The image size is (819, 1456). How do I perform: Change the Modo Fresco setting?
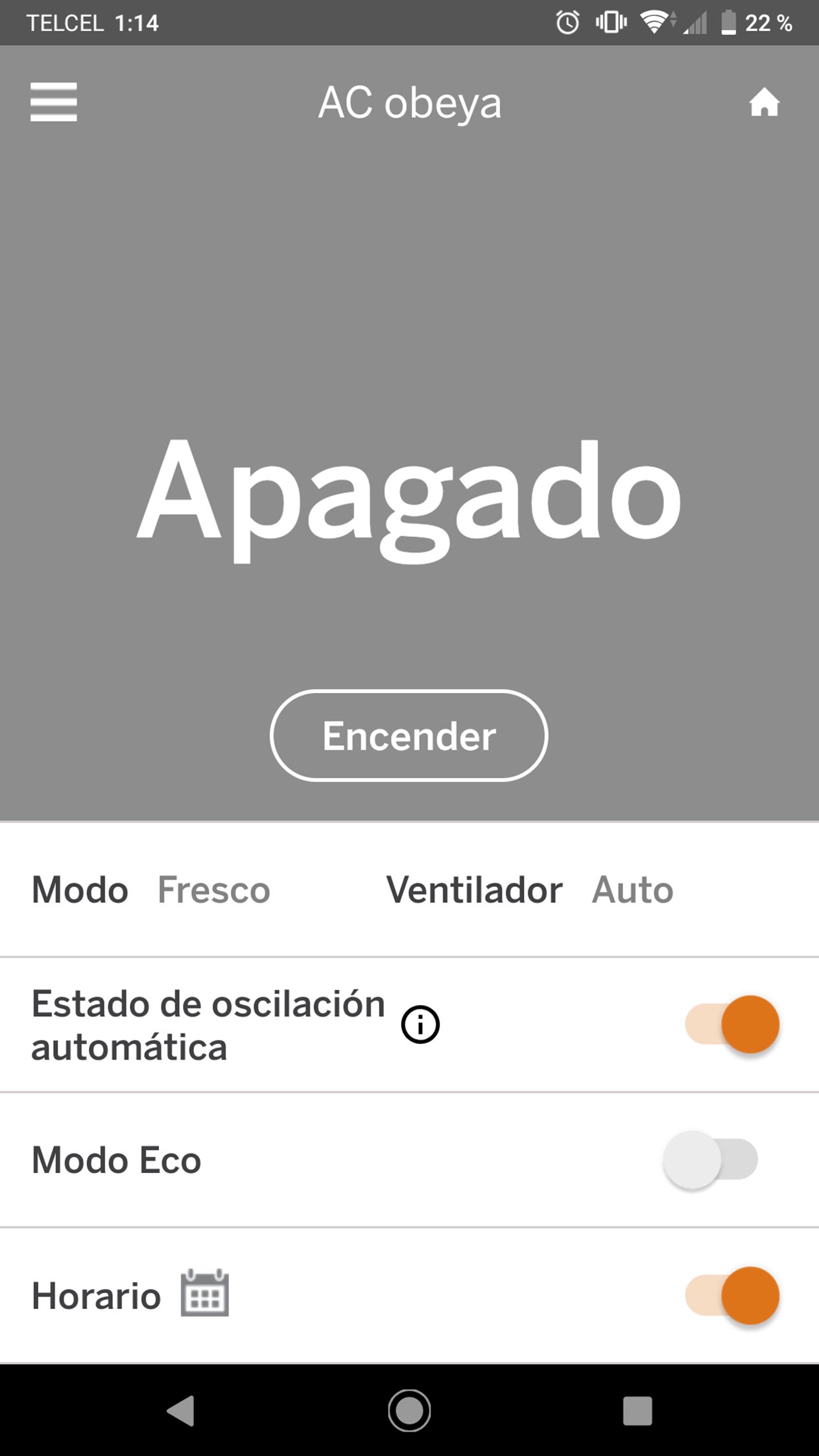tap(214, 890)
